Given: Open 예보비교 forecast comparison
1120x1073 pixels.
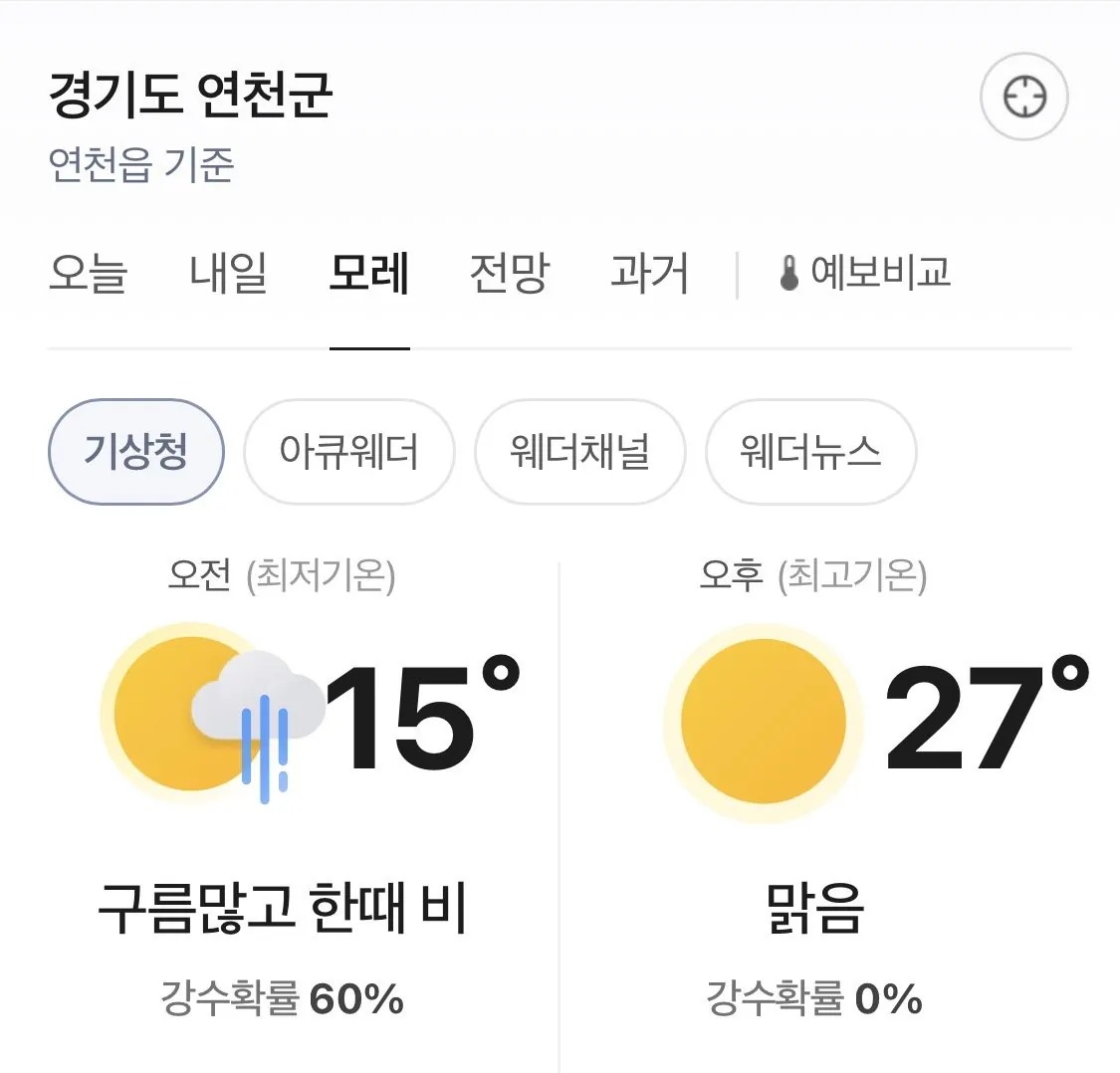Looking at the screenshot, I should 865,273.
